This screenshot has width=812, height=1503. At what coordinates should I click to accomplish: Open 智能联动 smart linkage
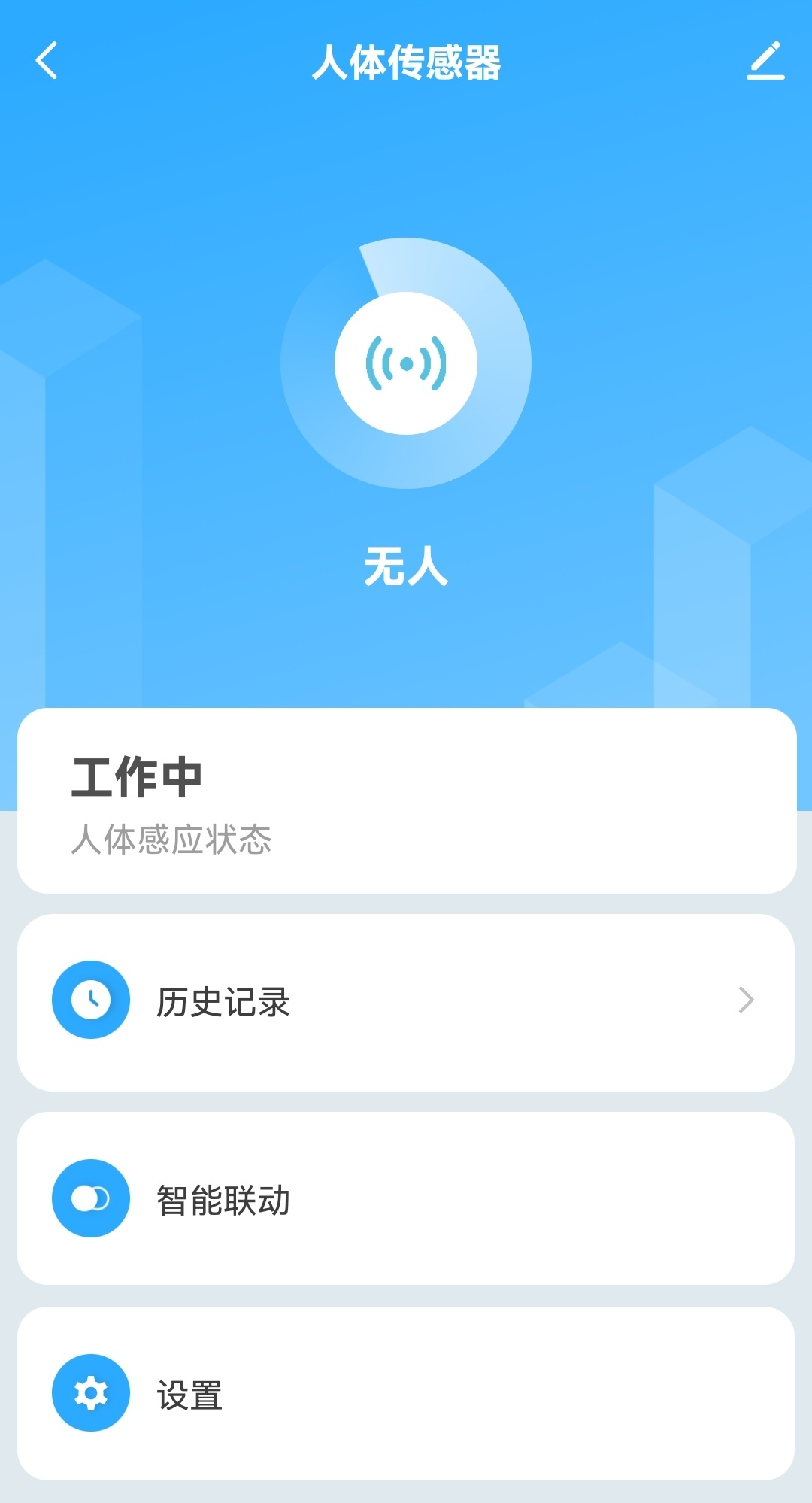[406, 1198]
